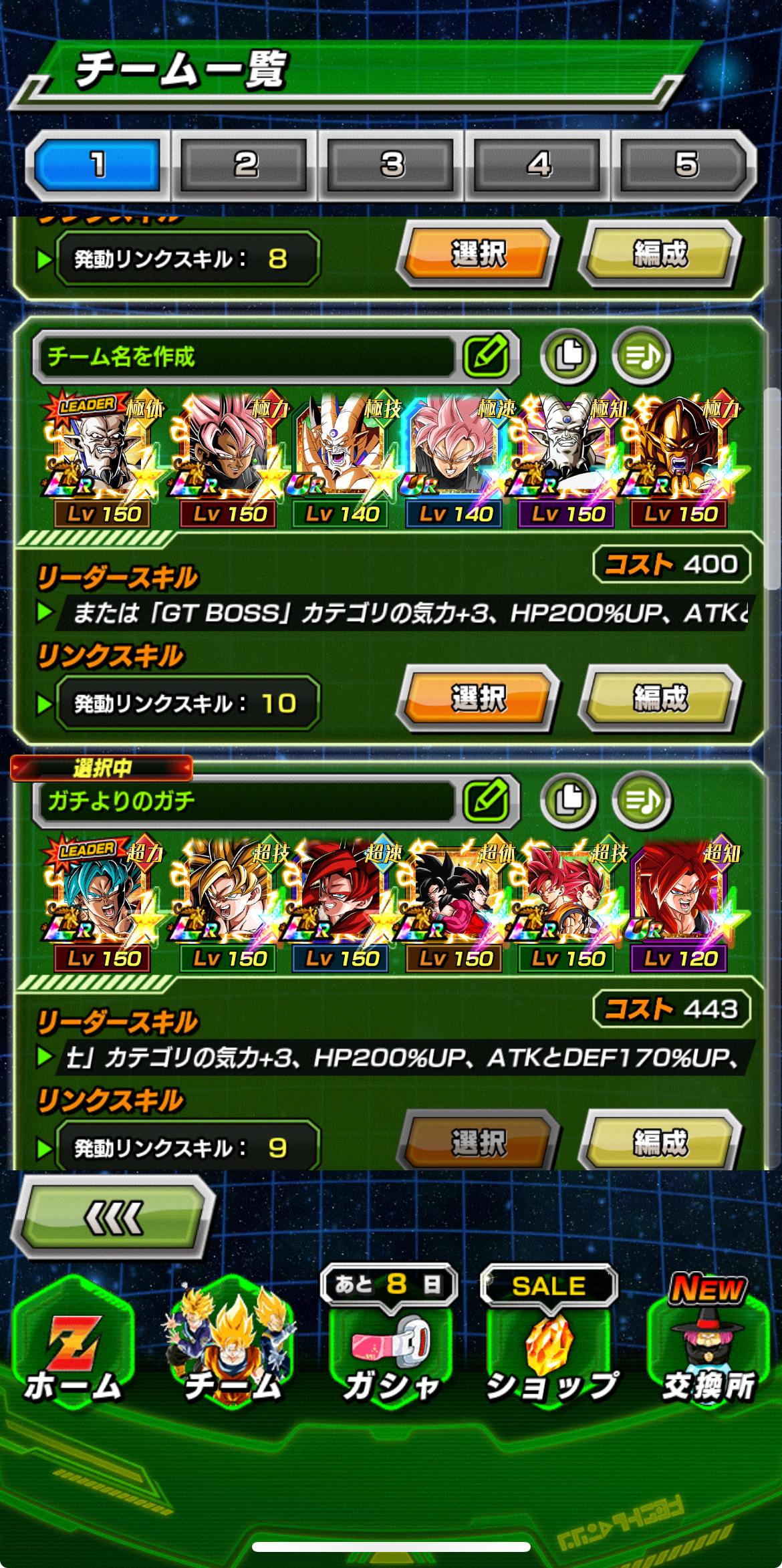Tap 編成 on the team with 8 links

[660, 254]
